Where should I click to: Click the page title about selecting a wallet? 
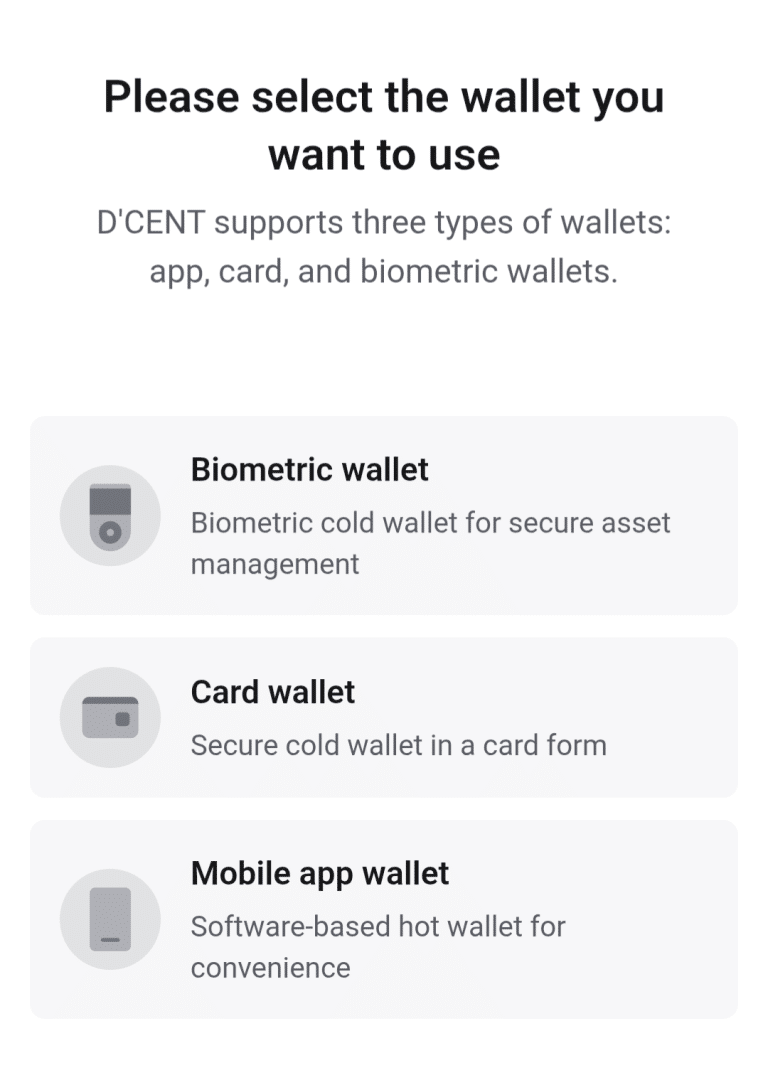coord(384,125)
